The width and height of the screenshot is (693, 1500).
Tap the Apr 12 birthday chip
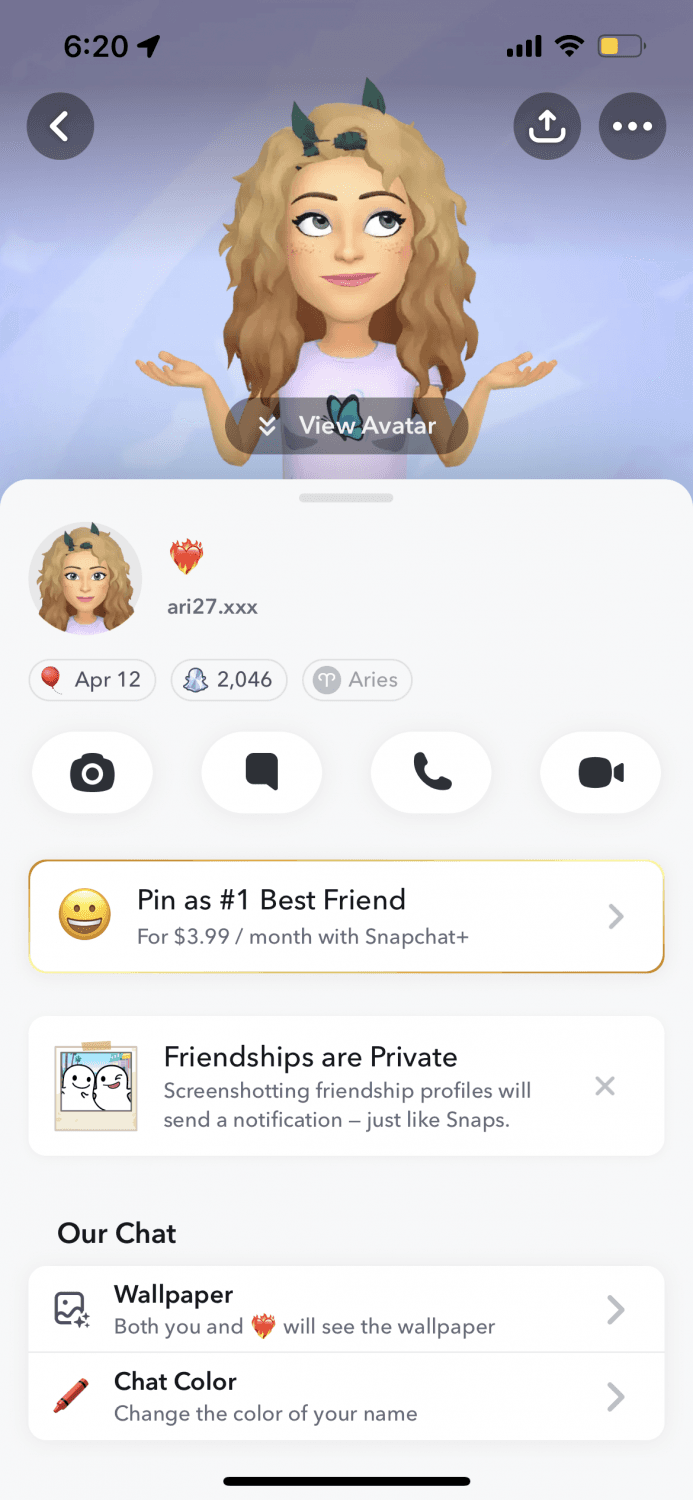(92, 680)
